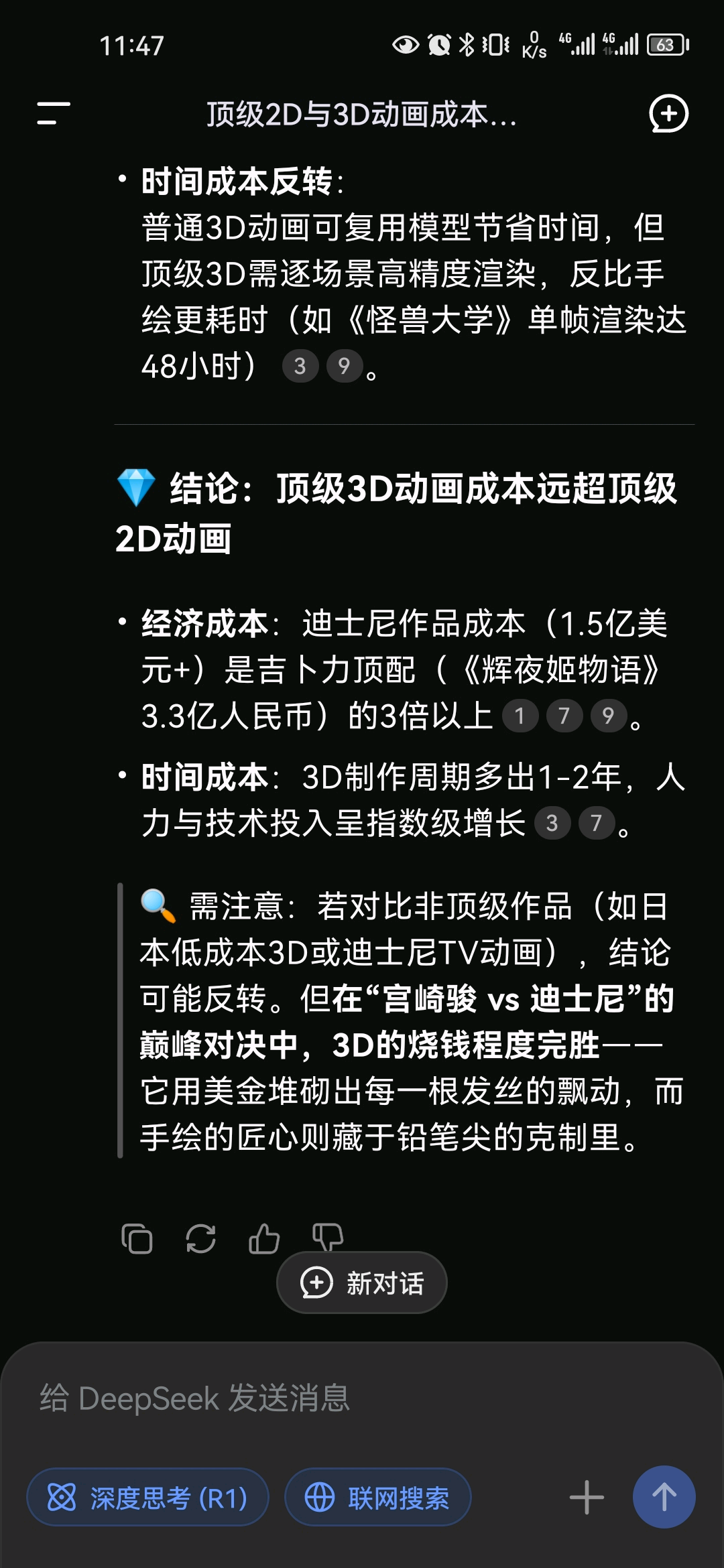Open citation 9 after 48小时
724x1568 pixels.
tap(344, 366)
